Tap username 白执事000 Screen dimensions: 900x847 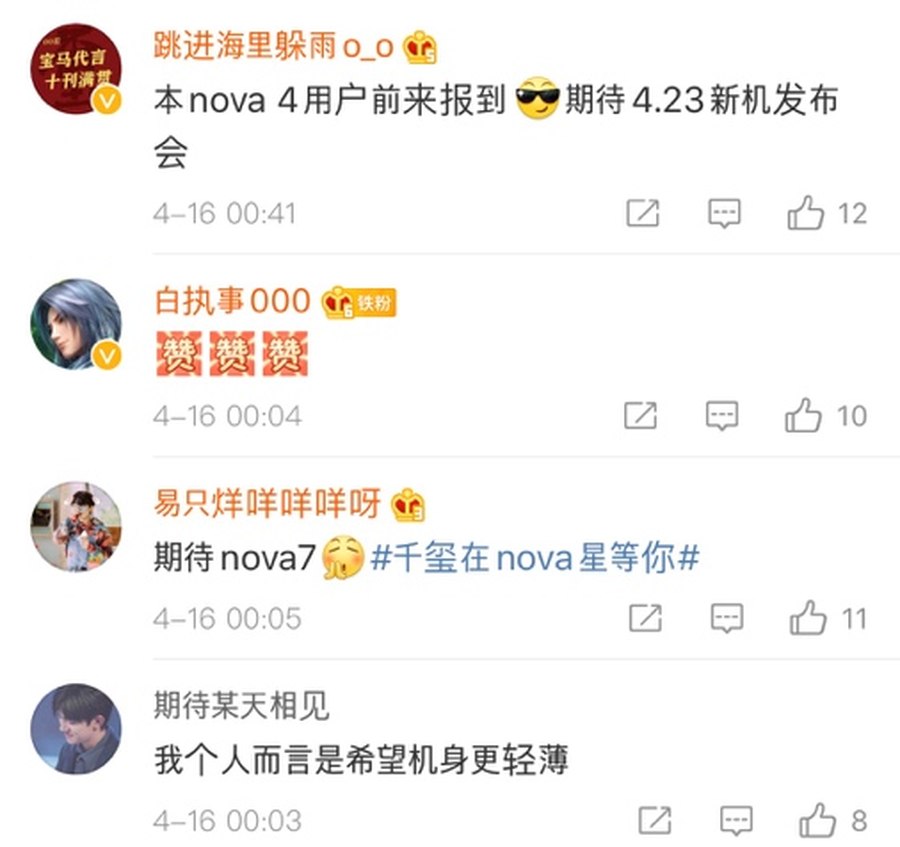[232, 302]
